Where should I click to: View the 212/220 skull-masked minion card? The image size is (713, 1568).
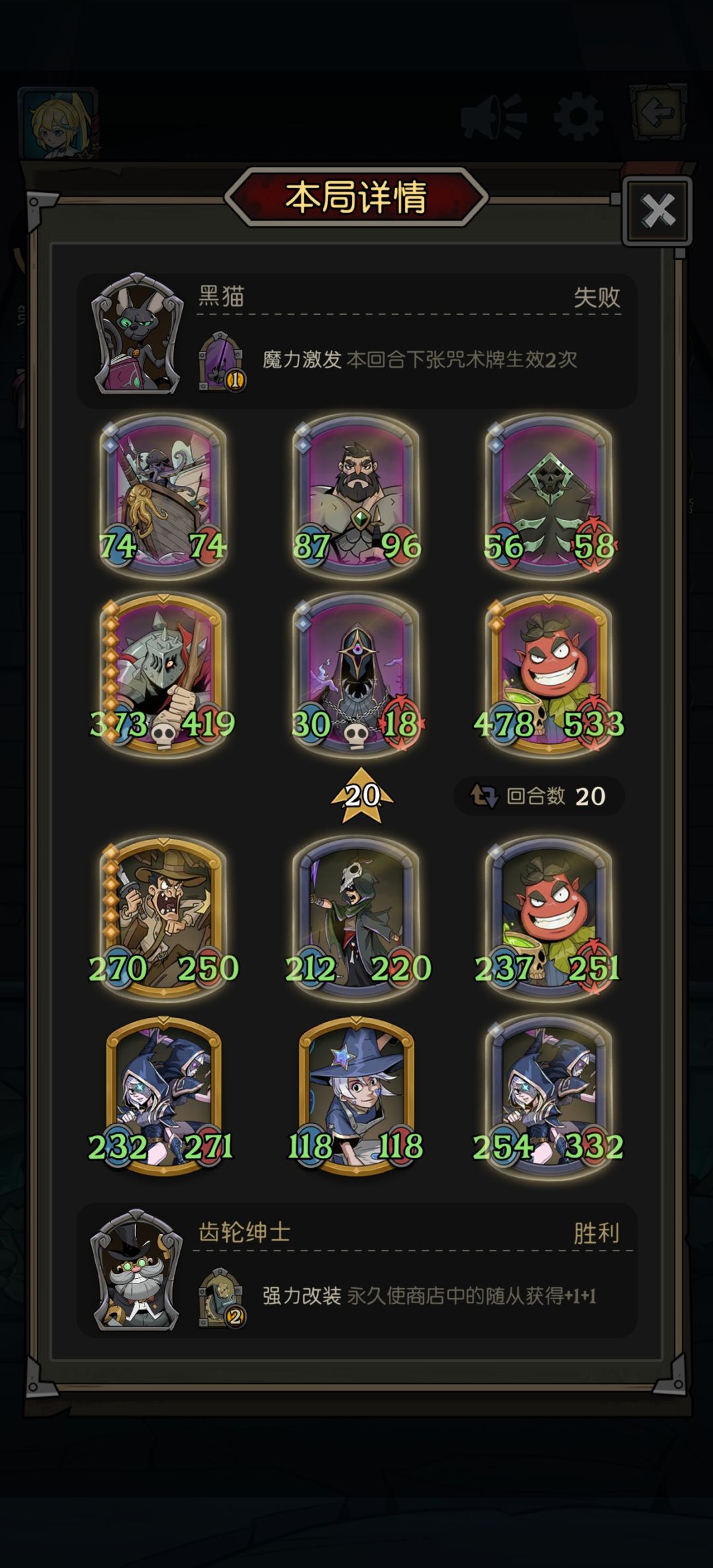[356, 918]
